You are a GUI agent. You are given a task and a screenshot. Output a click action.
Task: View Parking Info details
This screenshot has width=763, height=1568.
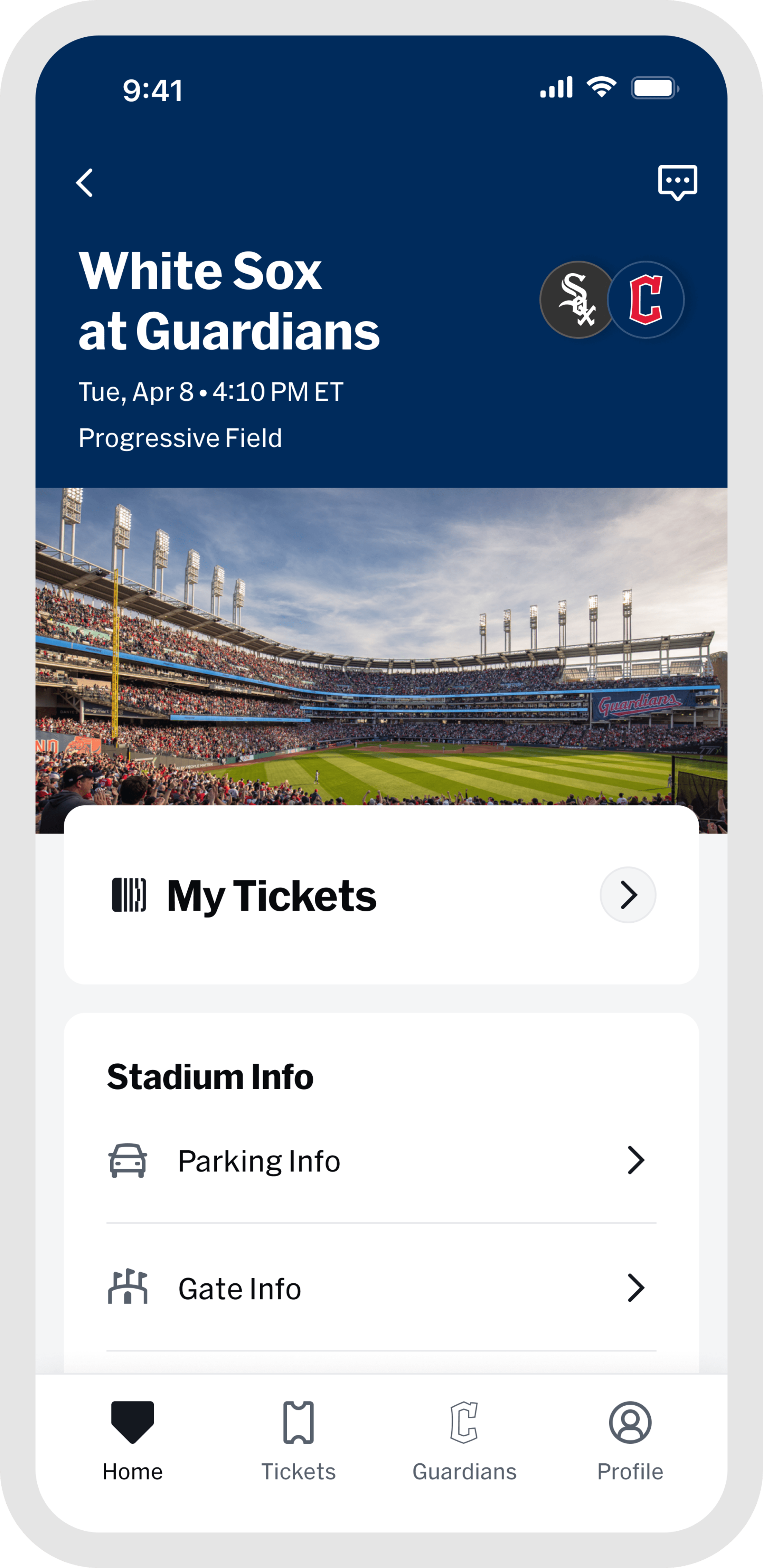click(381, 1161)
